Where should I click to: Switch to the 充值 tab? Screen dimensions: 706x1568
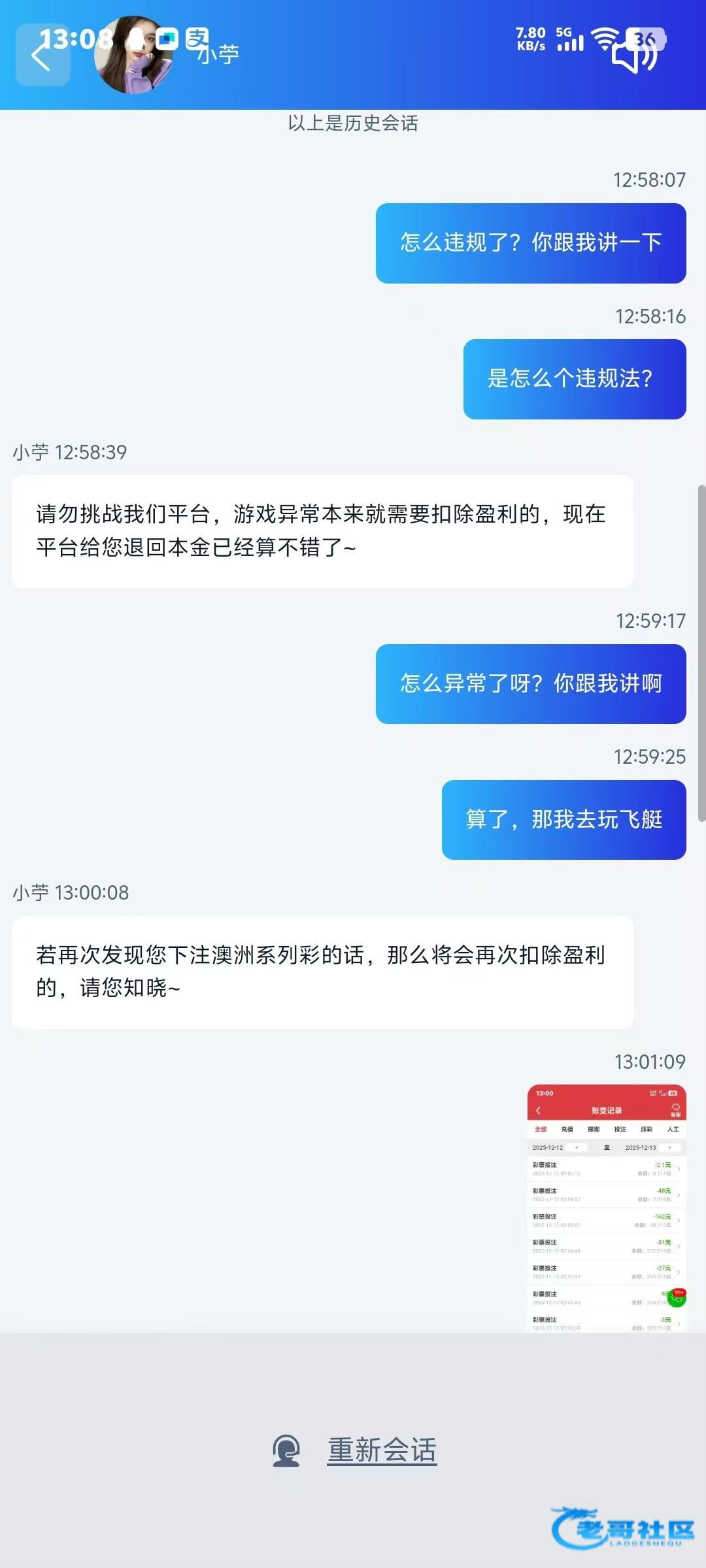tap(567, 1129)
